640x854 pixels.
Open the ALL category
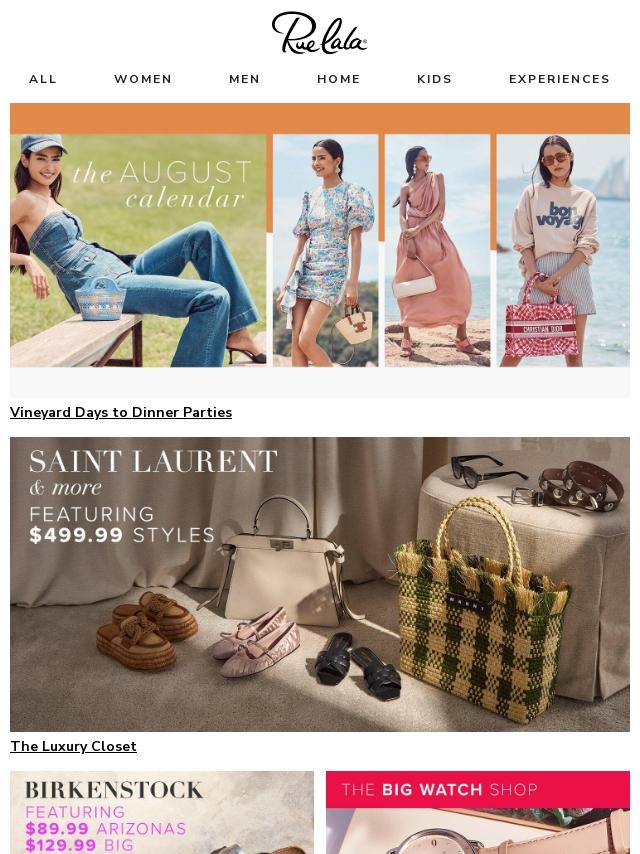pos(43,79)
